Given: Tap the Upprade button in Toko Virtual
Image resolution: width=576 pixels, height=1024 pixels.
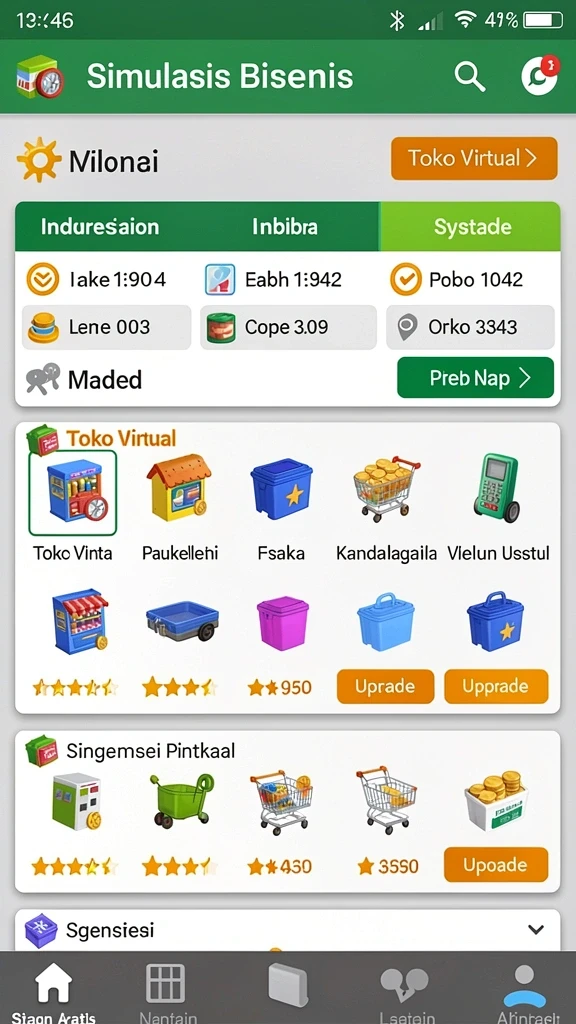Looking at the screenshot, I should coord(496,686).
